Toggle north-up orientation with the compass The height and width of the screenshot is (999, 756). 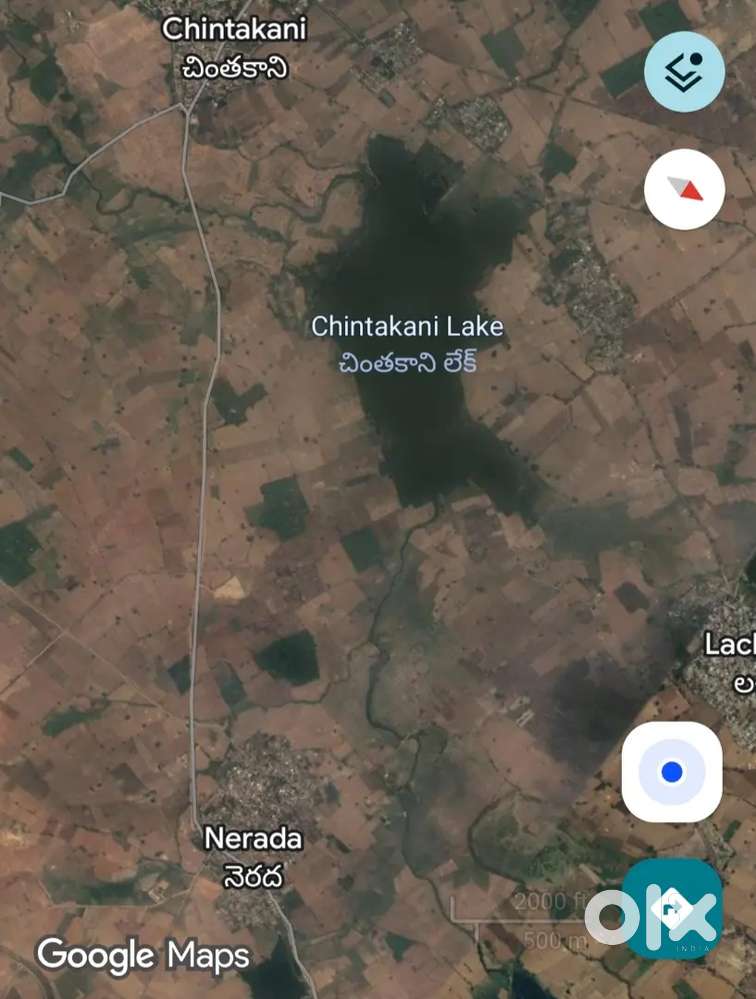pyautogui.click(x=684, y=190)
